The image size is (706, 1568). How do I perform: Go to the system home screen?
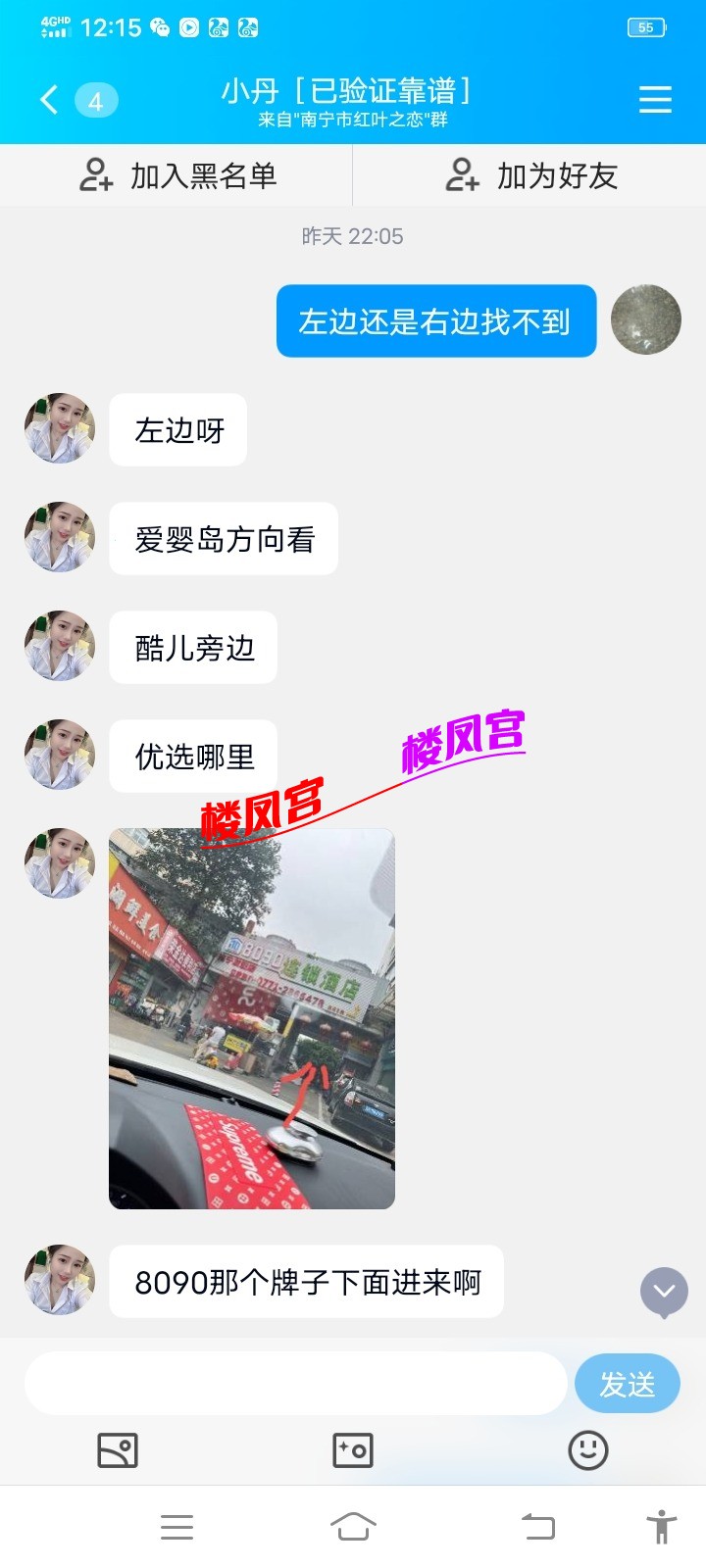(353, 1526)
